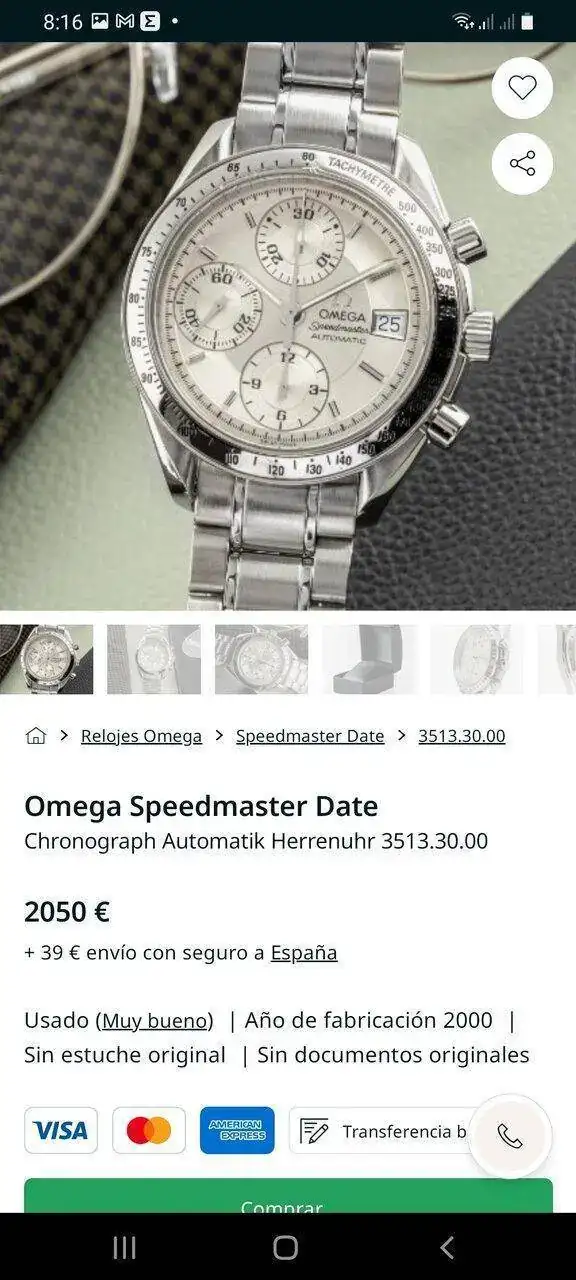576x1280 pixels.
Task: Select the second thumbnail in the photo strip
Action: coord(154,659)
